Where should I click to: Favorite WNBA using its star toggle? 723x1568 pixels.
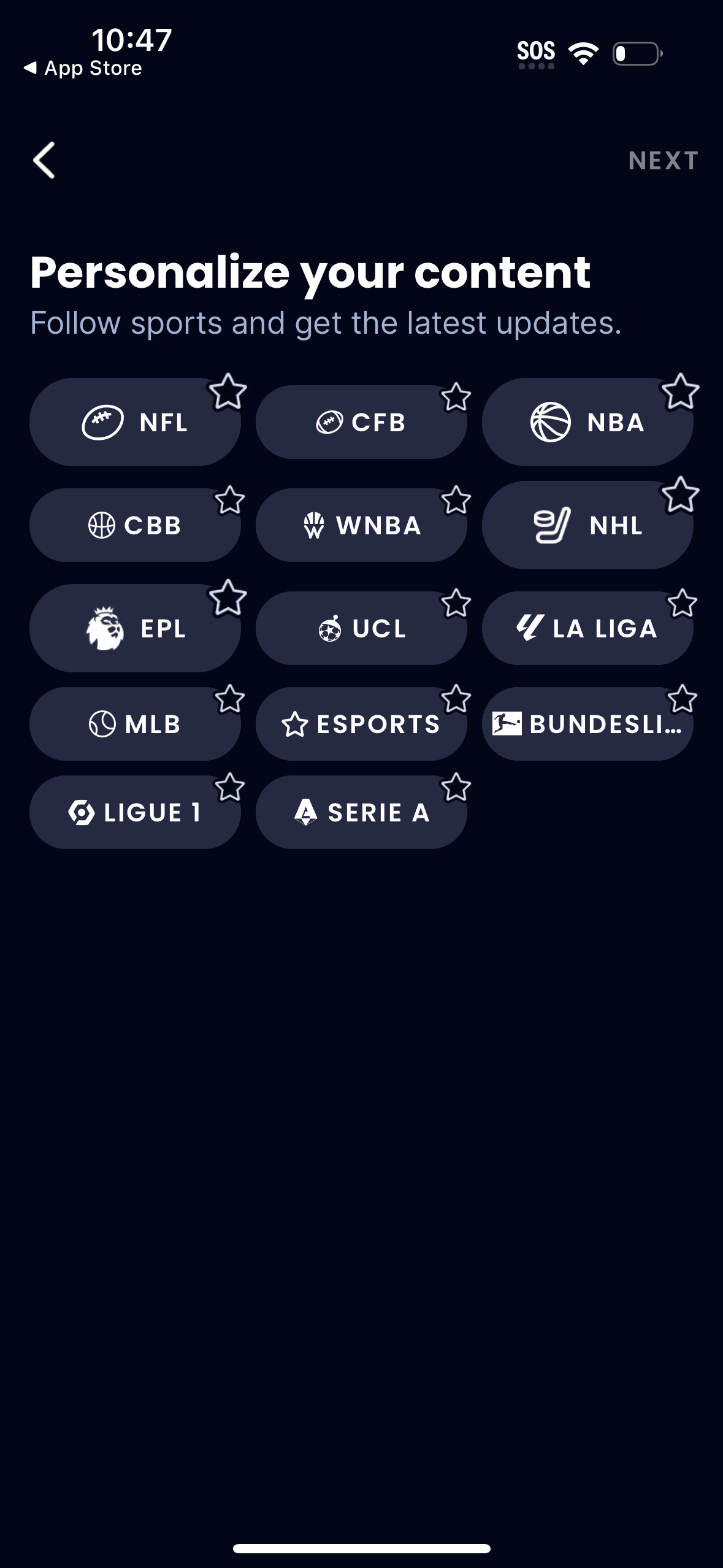tap(455, 501)
